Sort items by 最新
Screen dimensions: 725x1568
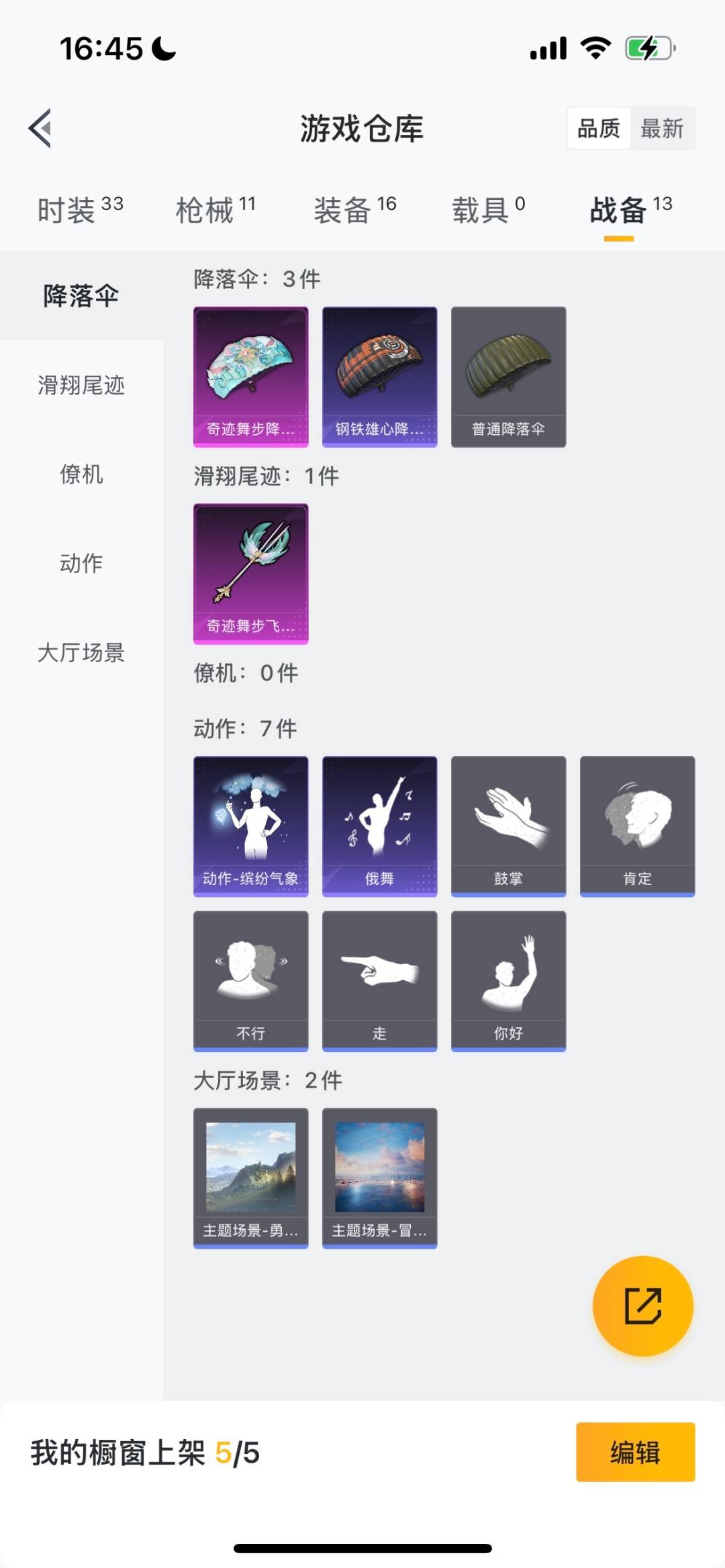661,128
